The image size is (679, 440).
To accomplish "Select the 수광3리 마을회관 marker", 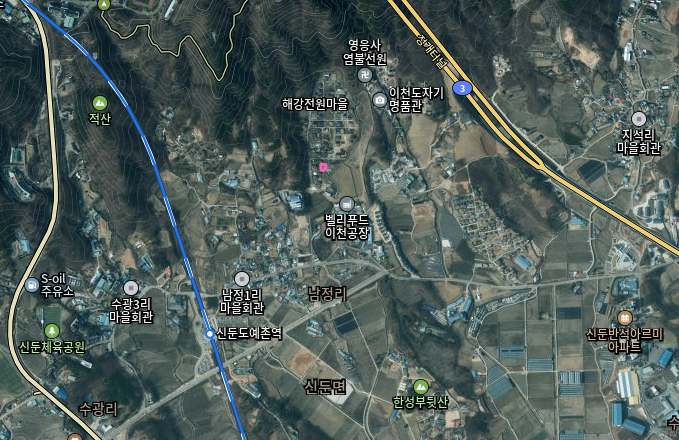I will [131, 288].
